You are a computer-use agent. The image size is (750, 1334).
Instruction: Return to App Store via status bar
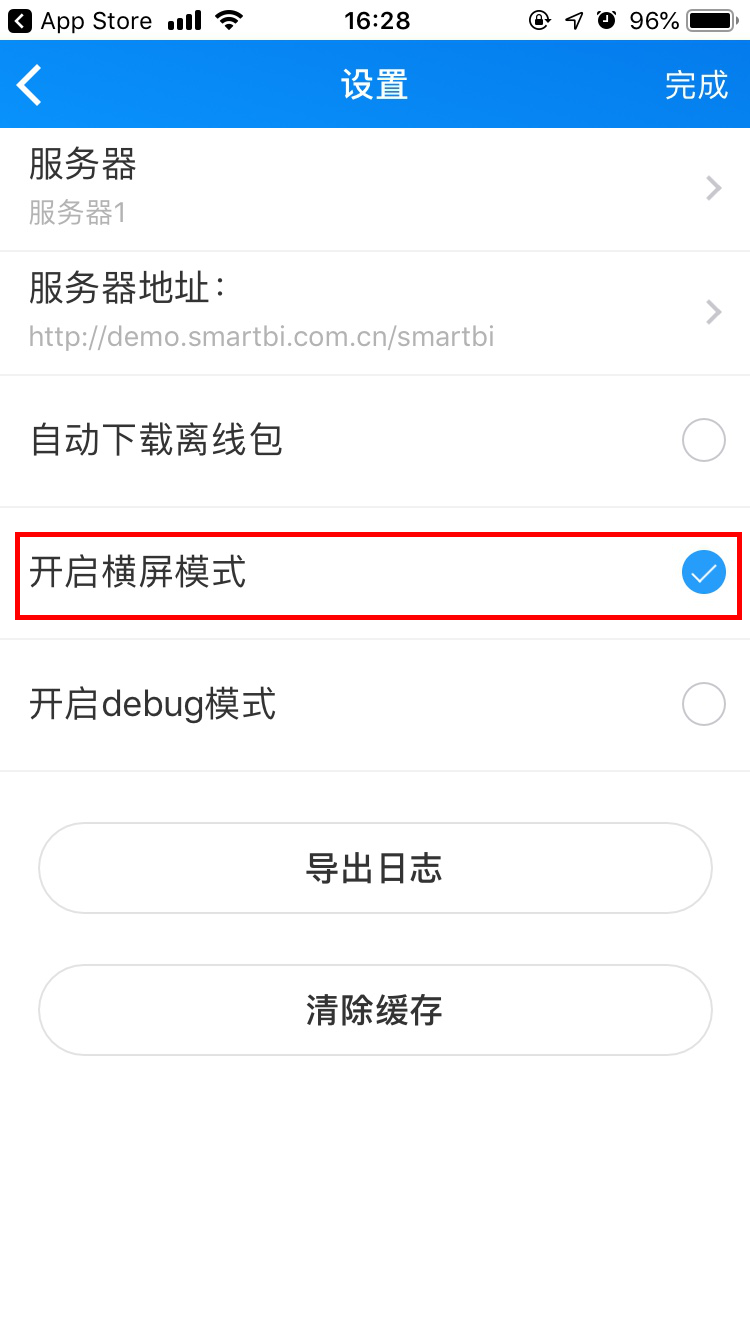[80, 20]
